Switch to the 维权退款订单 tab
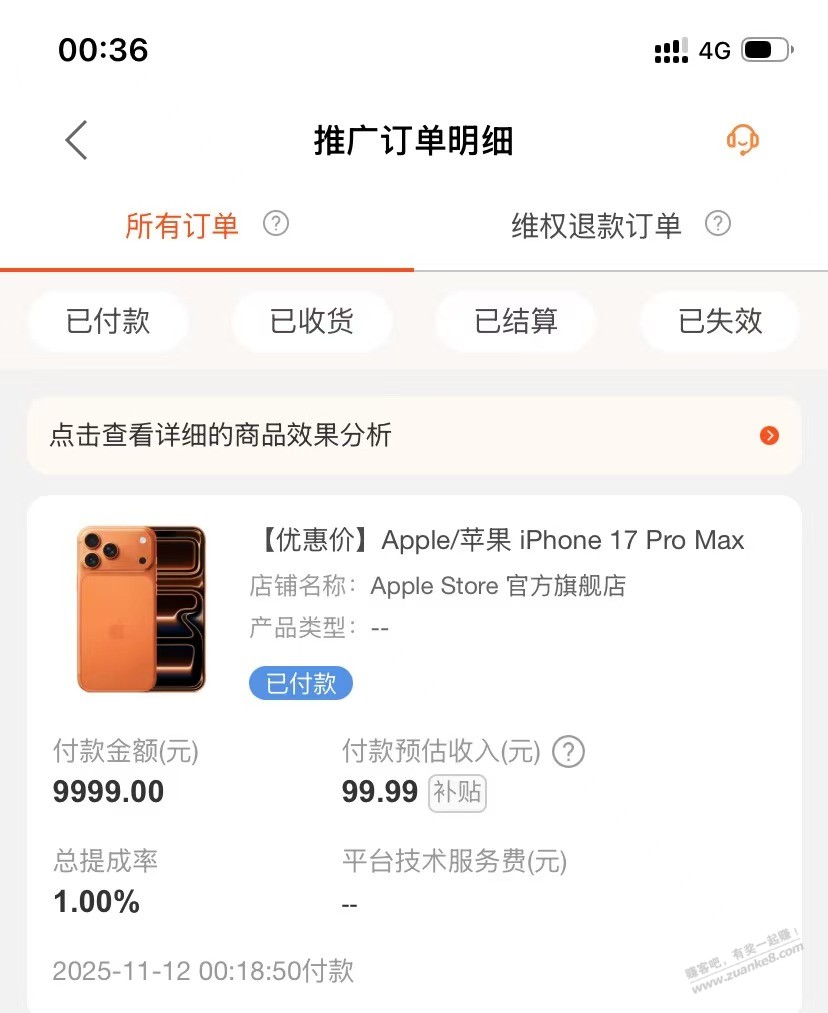This screenshot has height=1013, width=828. tap(596, 226)
